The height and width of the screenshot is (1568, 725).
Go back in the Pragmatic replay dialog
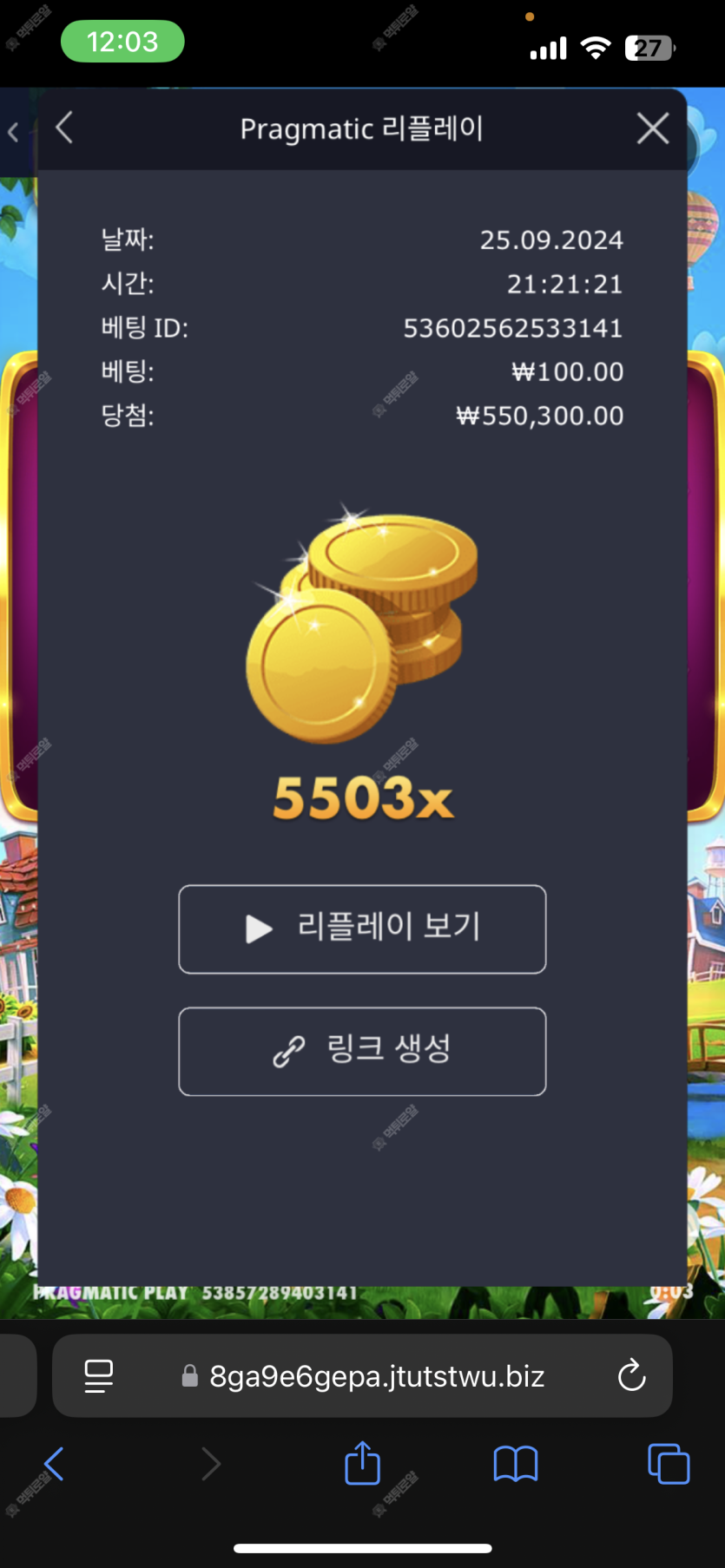64,128
